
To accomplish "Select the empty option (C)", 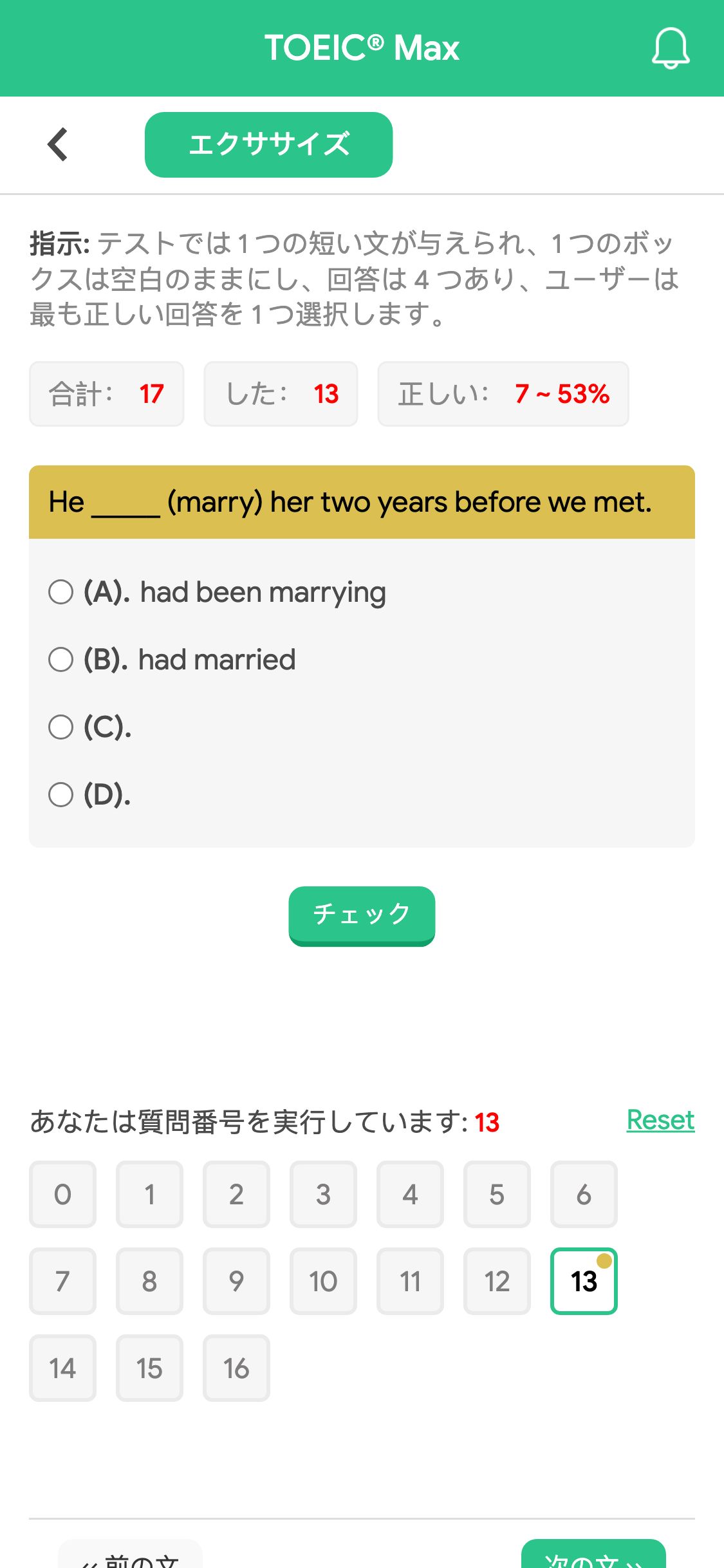I will click(x=90, y=727).
